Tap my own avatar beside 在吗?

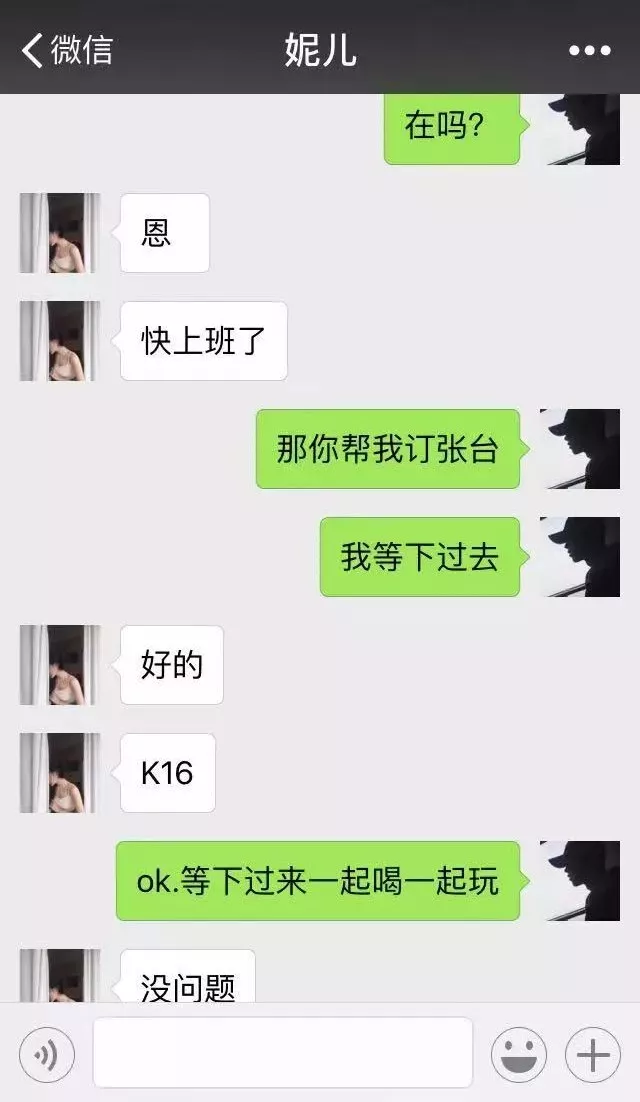click(584, 129)
